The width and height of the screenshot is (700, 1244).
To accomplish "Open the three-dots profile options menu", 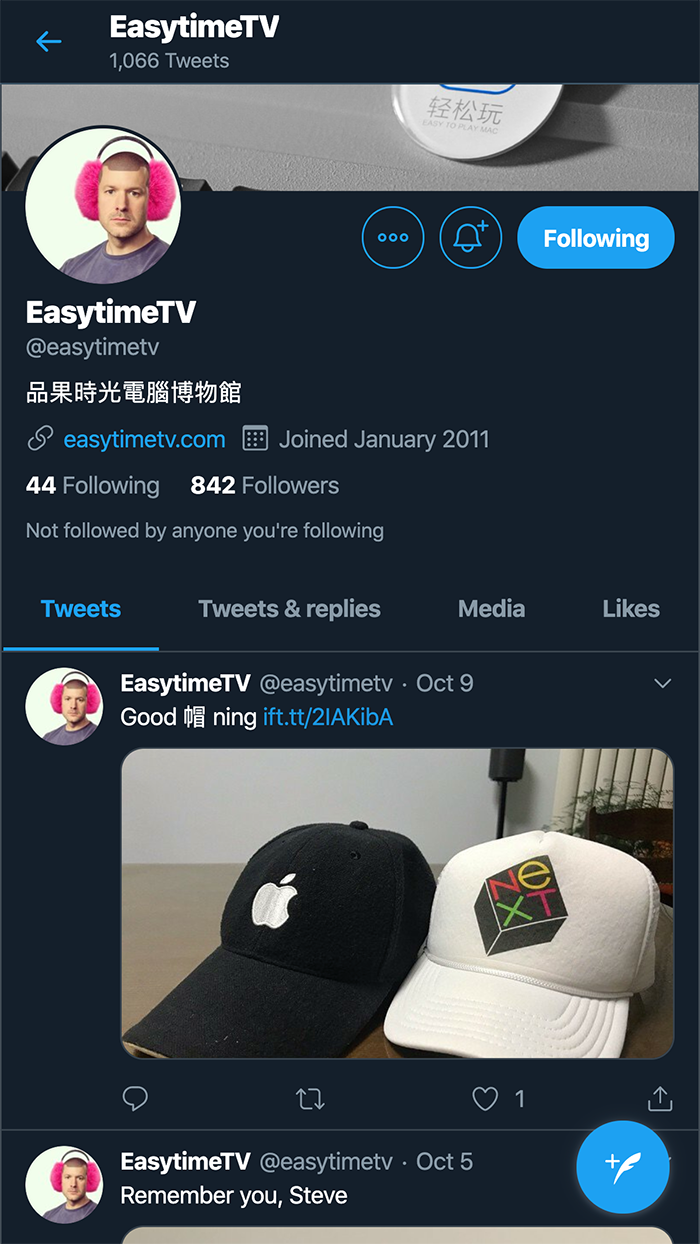I will click(393, 238).
